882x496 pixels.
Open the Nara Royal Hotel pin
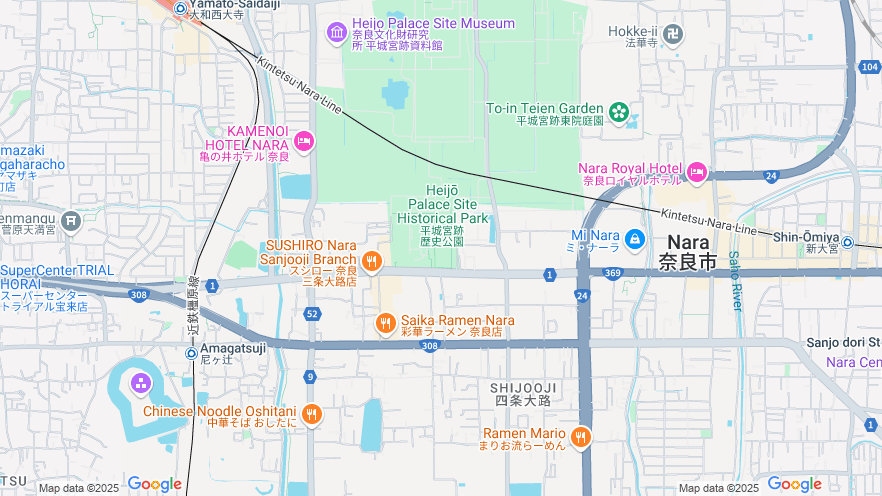[696, 173]
